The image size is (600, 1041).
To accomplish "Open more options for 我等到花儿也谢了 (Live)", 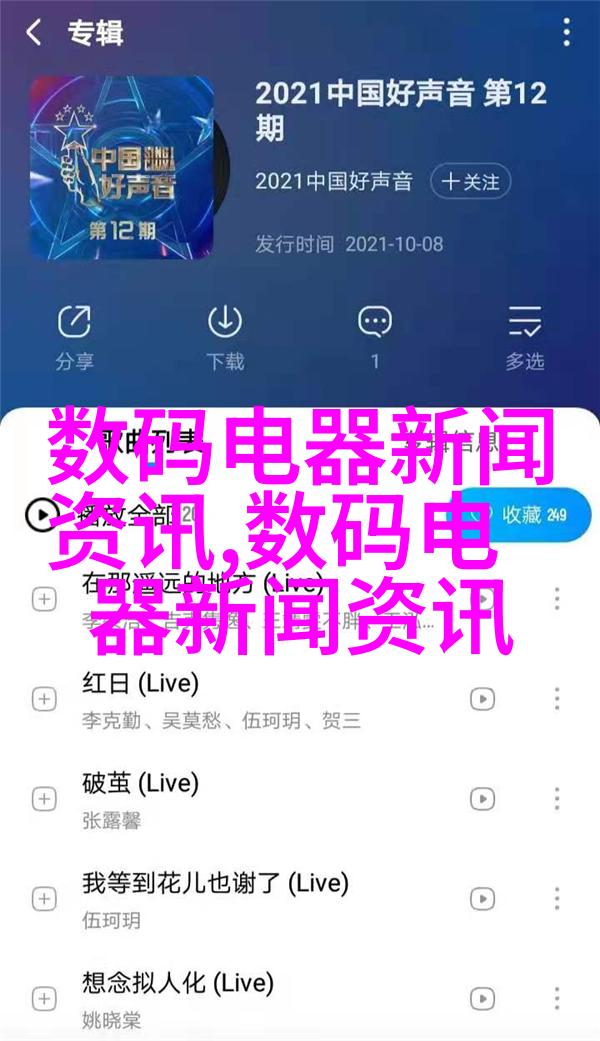I will tap(556, 898).
